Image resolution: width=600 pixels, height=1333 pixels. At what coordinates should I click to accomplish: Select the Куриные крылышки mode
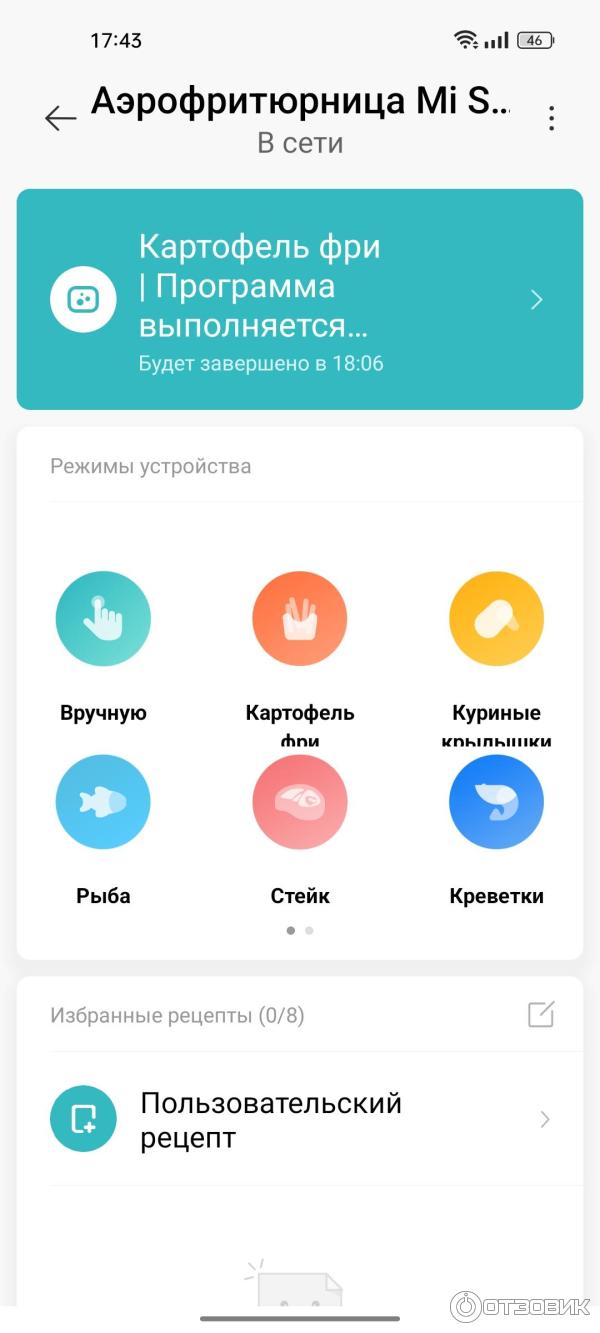pyautogui.click(x=496, y=618)
